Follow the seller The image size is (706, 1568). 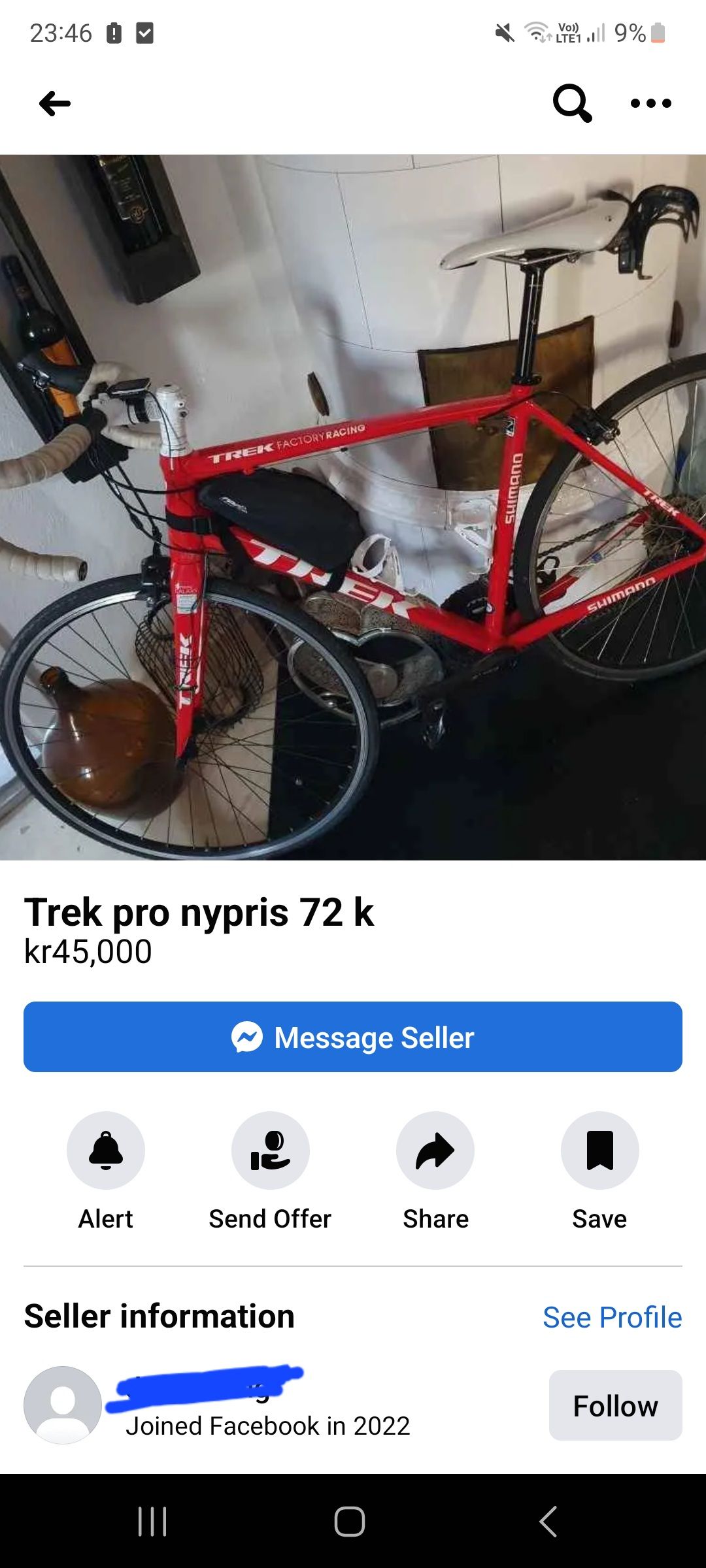click(615, 1405)
